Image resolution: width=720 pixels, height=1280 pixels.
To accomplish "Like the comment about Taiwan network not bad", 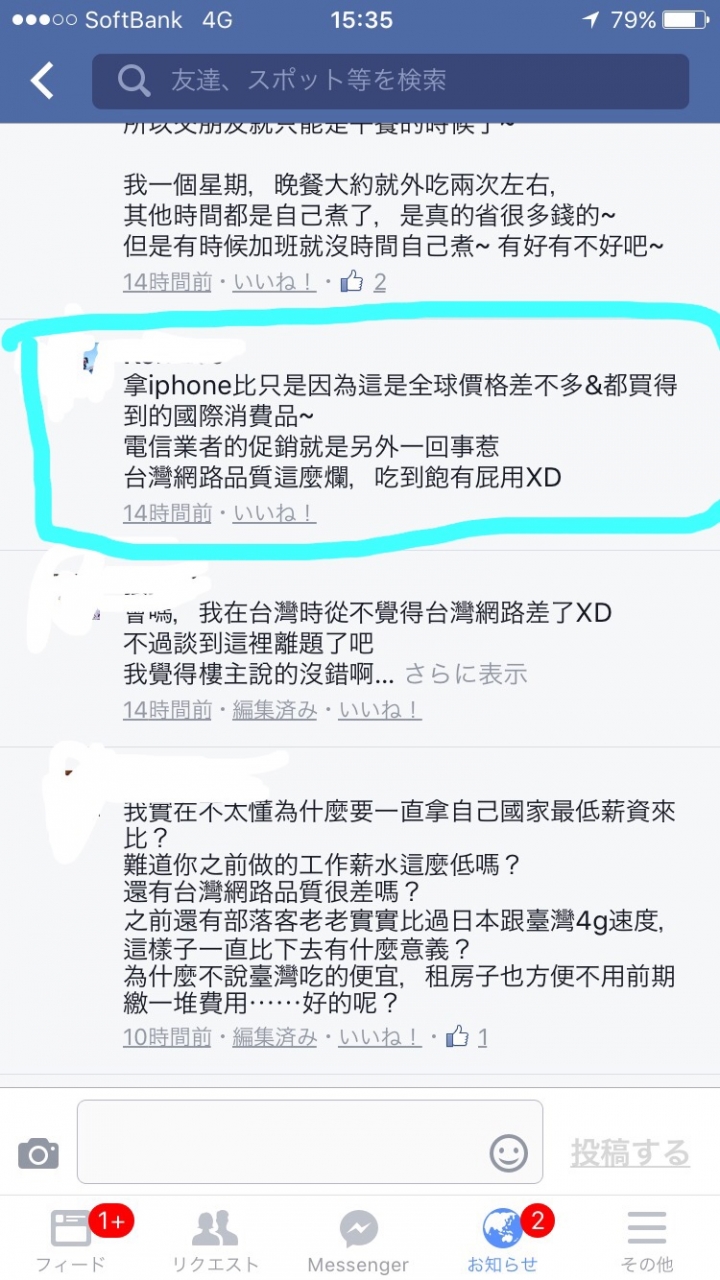I will coord(379,711).
